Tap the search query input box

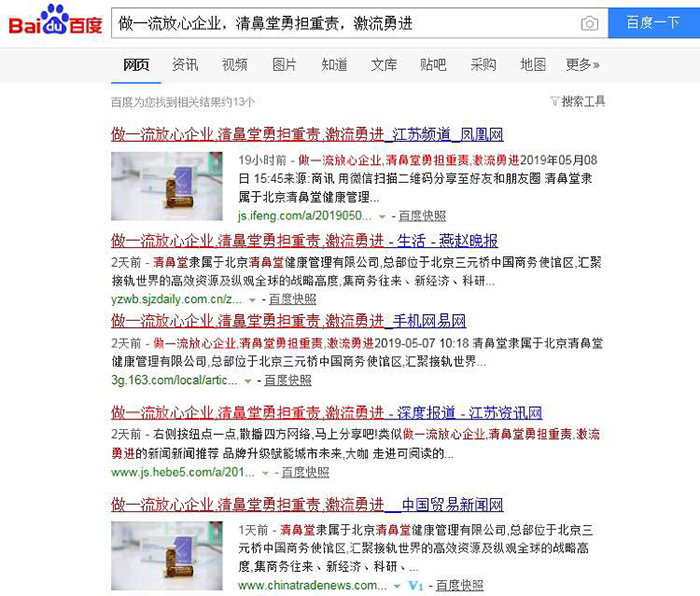pyautogui.click(x=340, y=22)
